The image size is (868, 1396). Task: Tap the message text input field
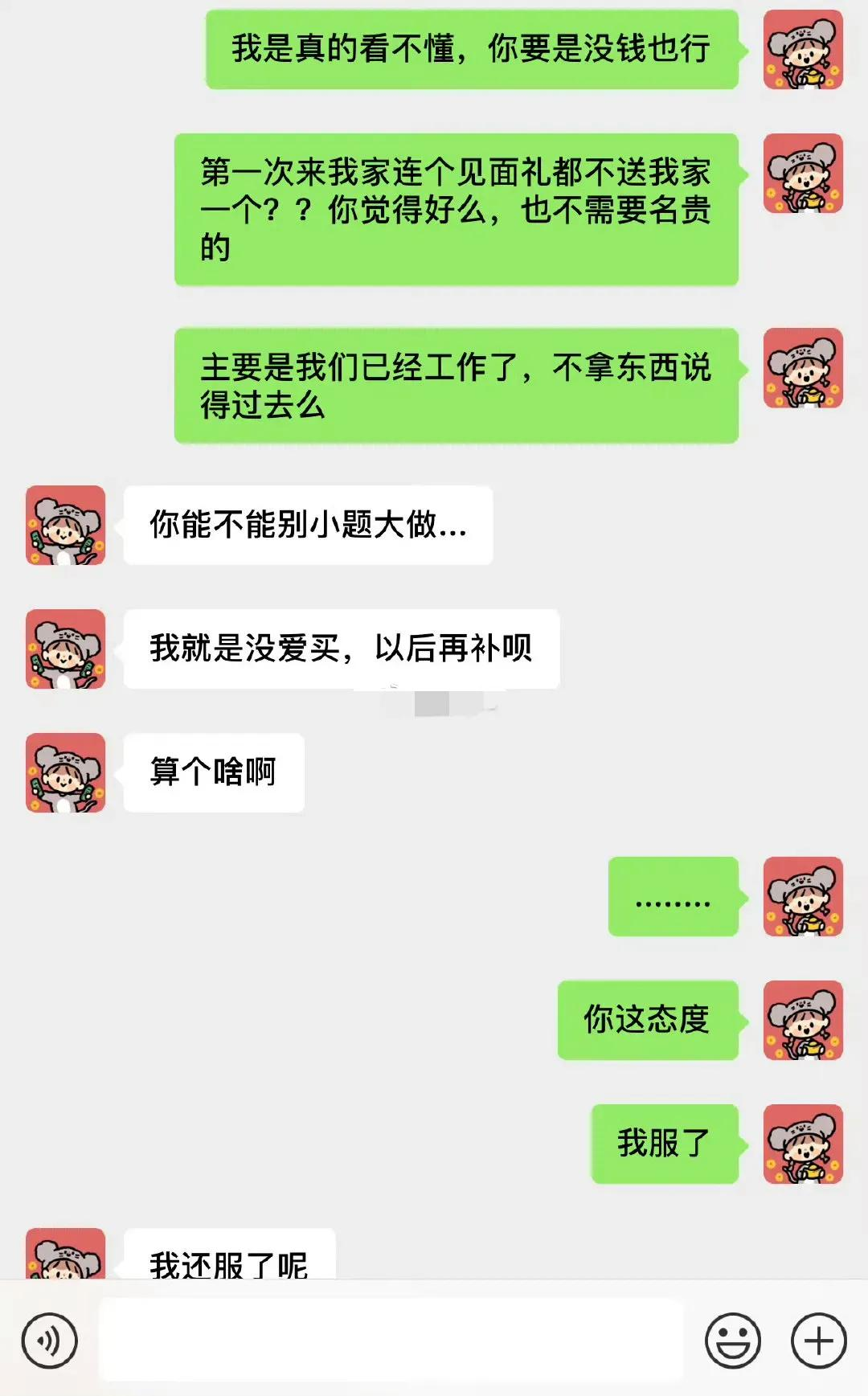[391, 1340]
